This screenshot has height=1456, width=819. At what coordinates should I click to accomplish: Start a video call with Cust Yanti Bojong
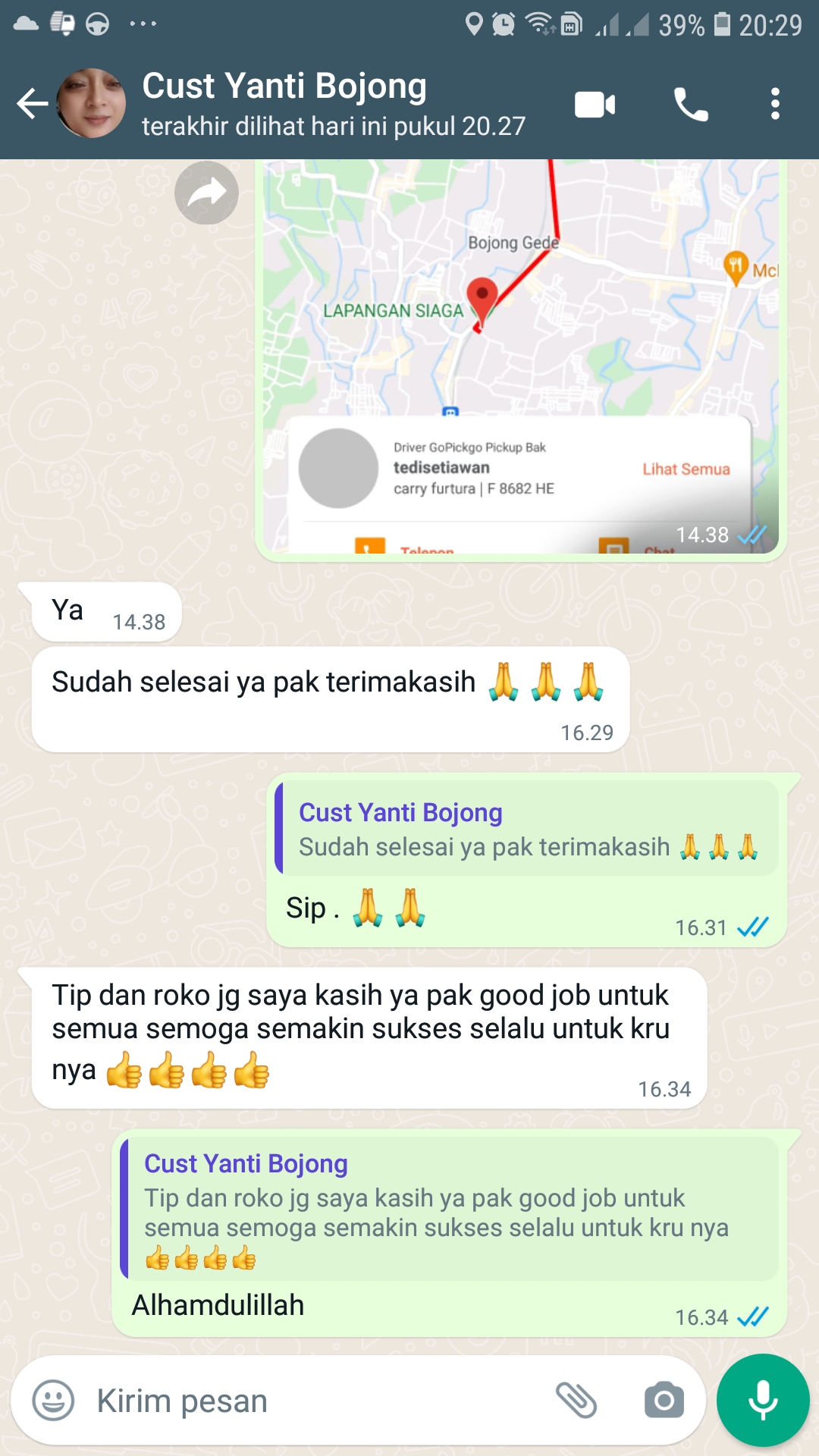point(595,104)
